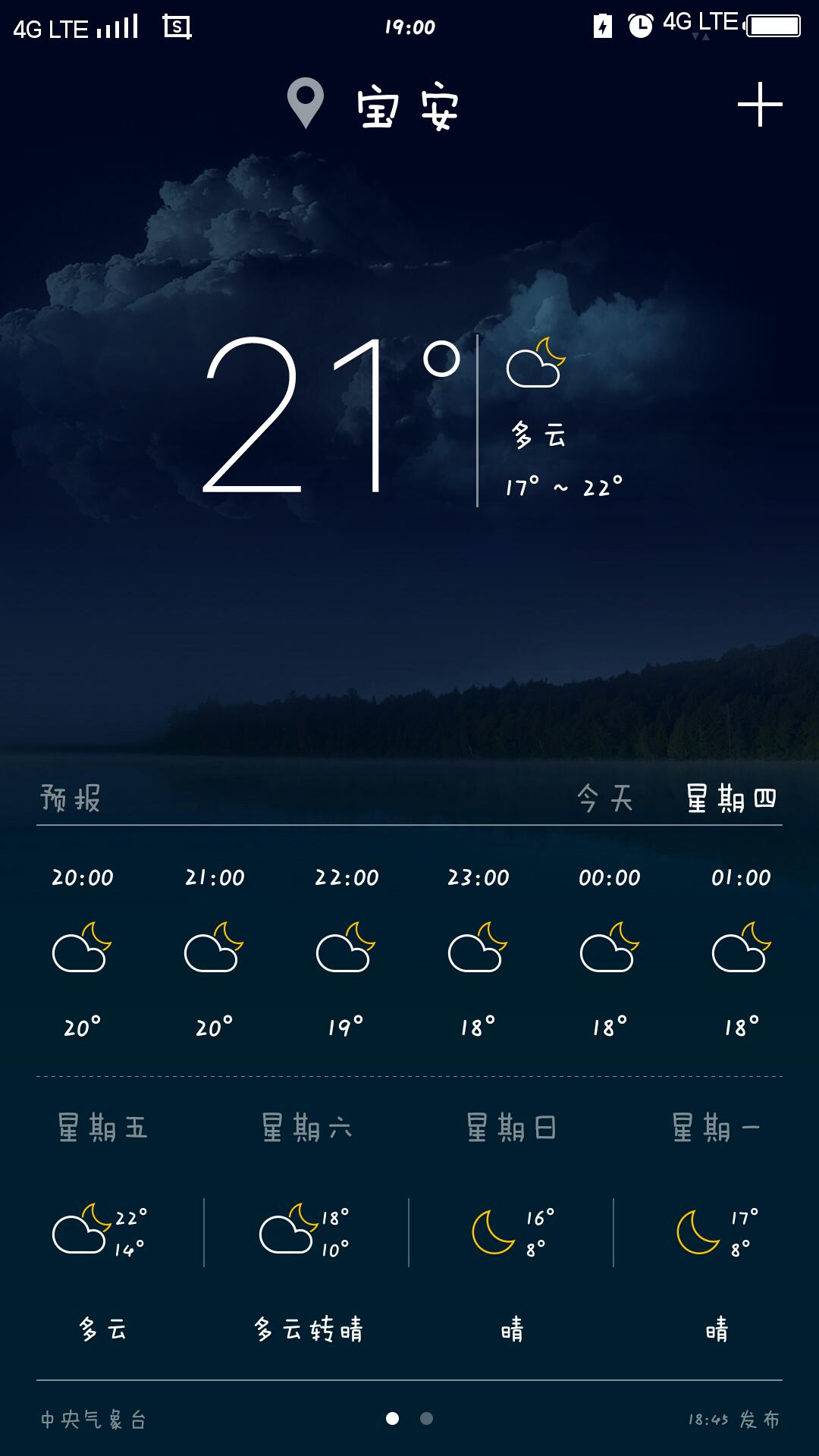Open the 星期日 daily forecast

[x=512, y=1228]
